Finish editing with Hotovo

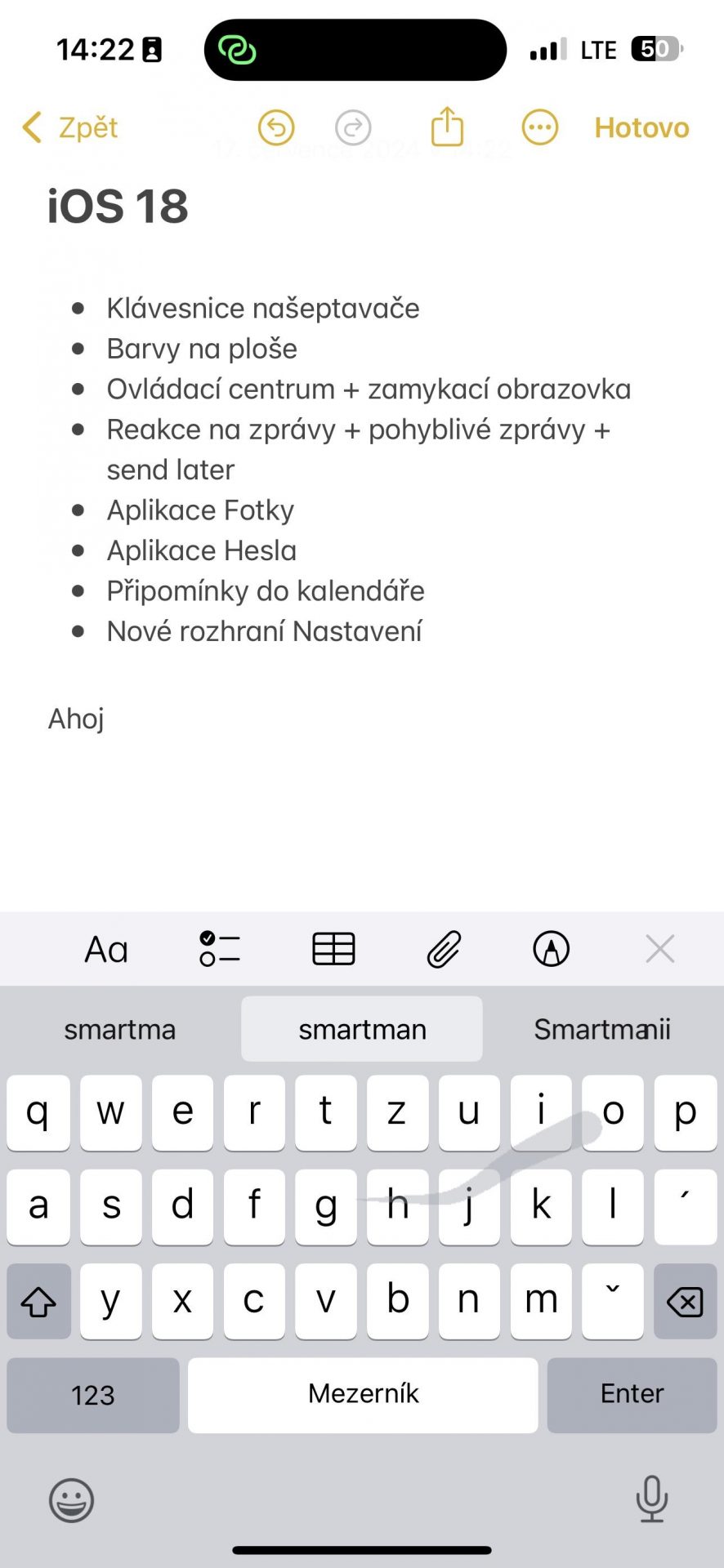pos(641,128)
